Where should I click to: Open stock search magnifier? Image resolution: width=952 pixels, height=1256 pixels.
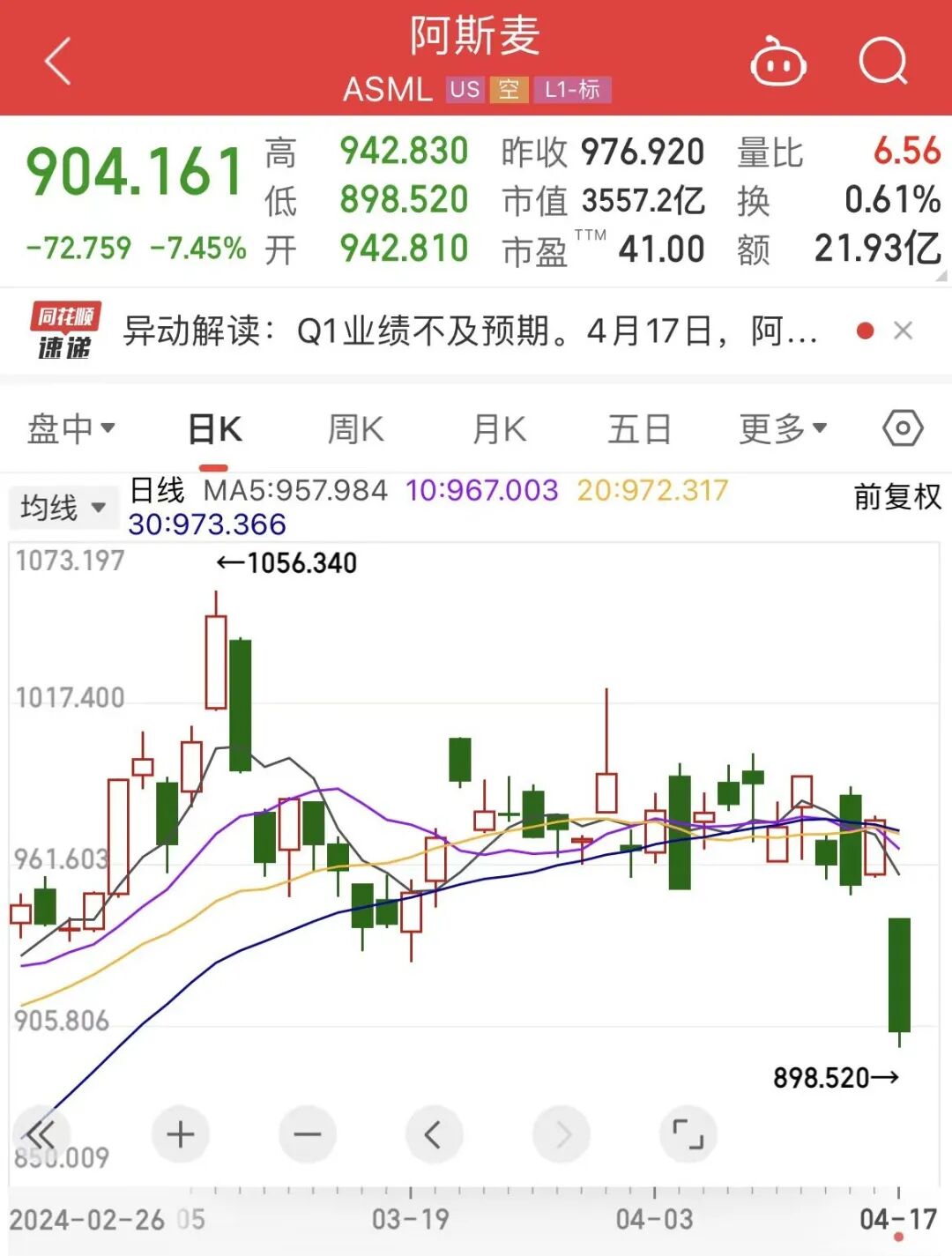pos(882,62)
